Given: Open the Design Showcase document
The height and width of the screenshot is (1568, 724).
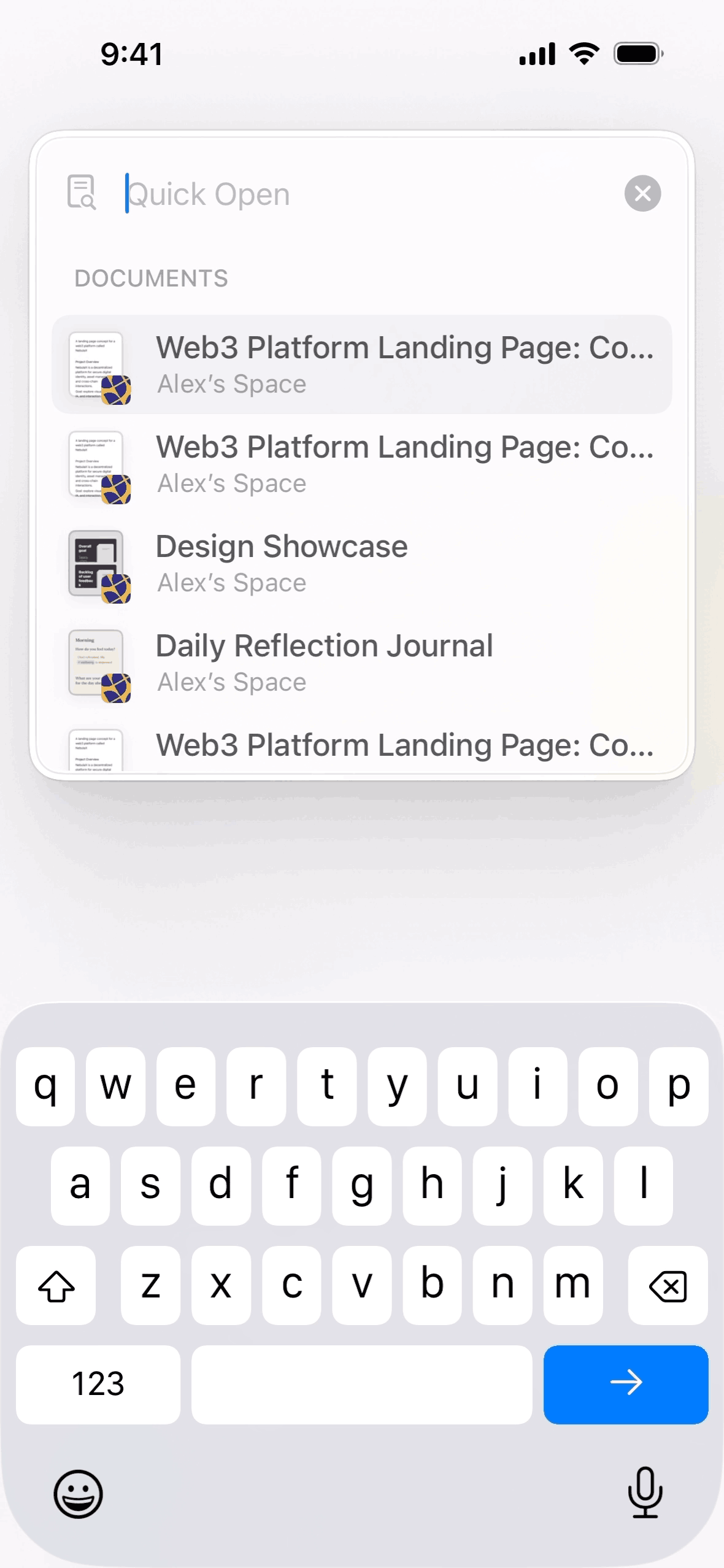Looking at the screenshot, I should 362,563.
